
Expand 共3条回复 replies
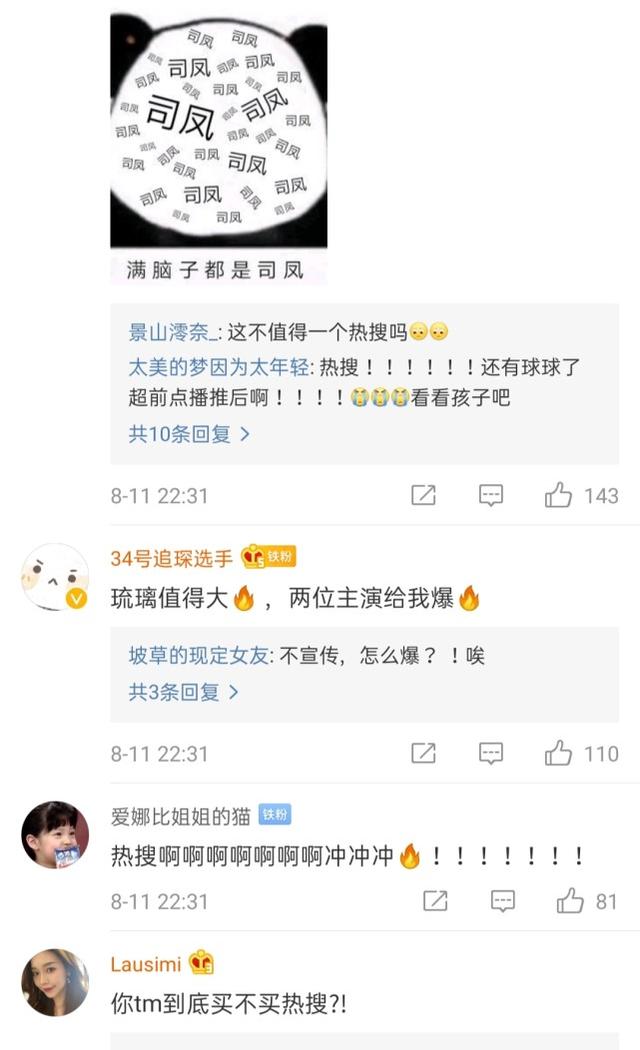point(183,691)
